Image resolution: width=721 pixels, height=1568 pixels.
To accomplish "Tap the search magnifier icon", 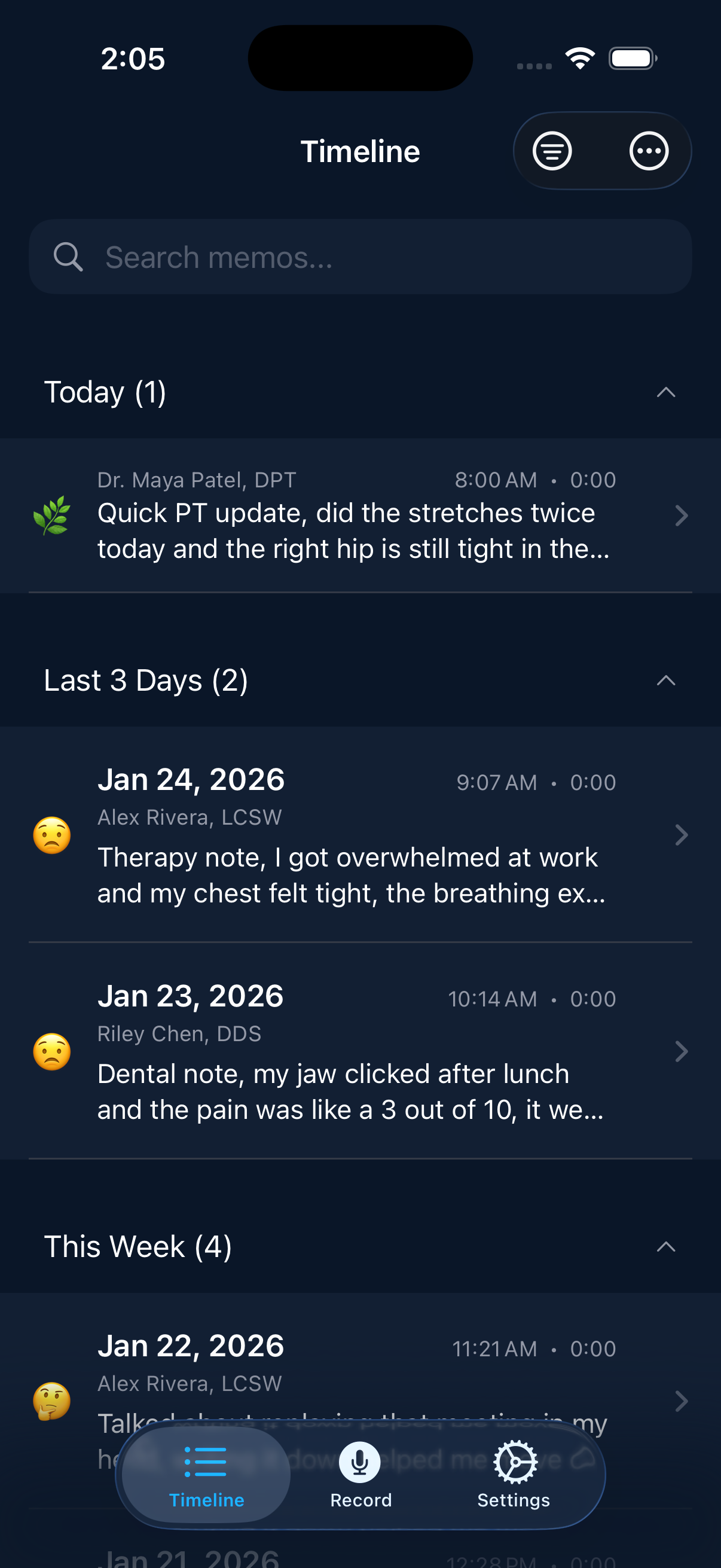I will click(69, 257).
